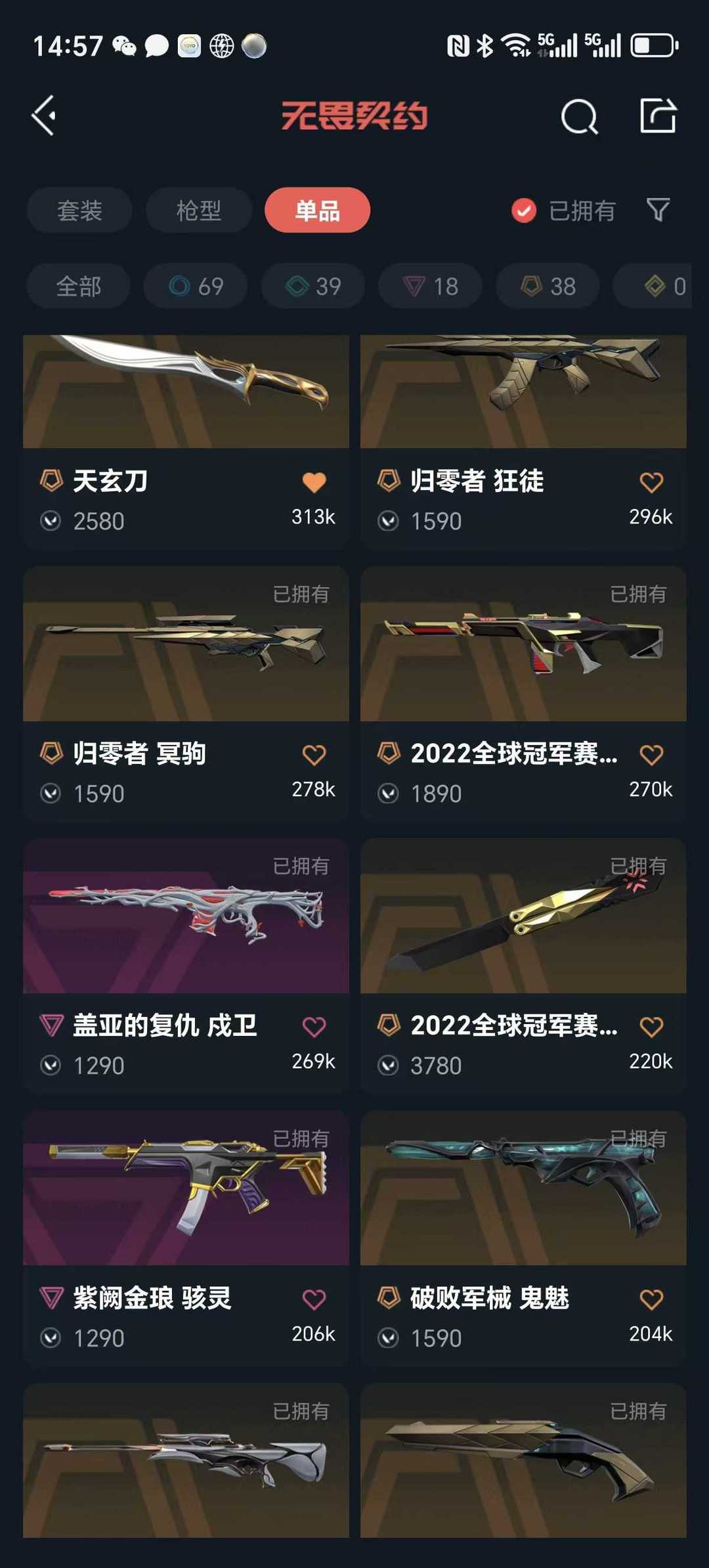
Task: Like 紫阙金琅 骇灵 with the heart
Action: point(314,1299)
